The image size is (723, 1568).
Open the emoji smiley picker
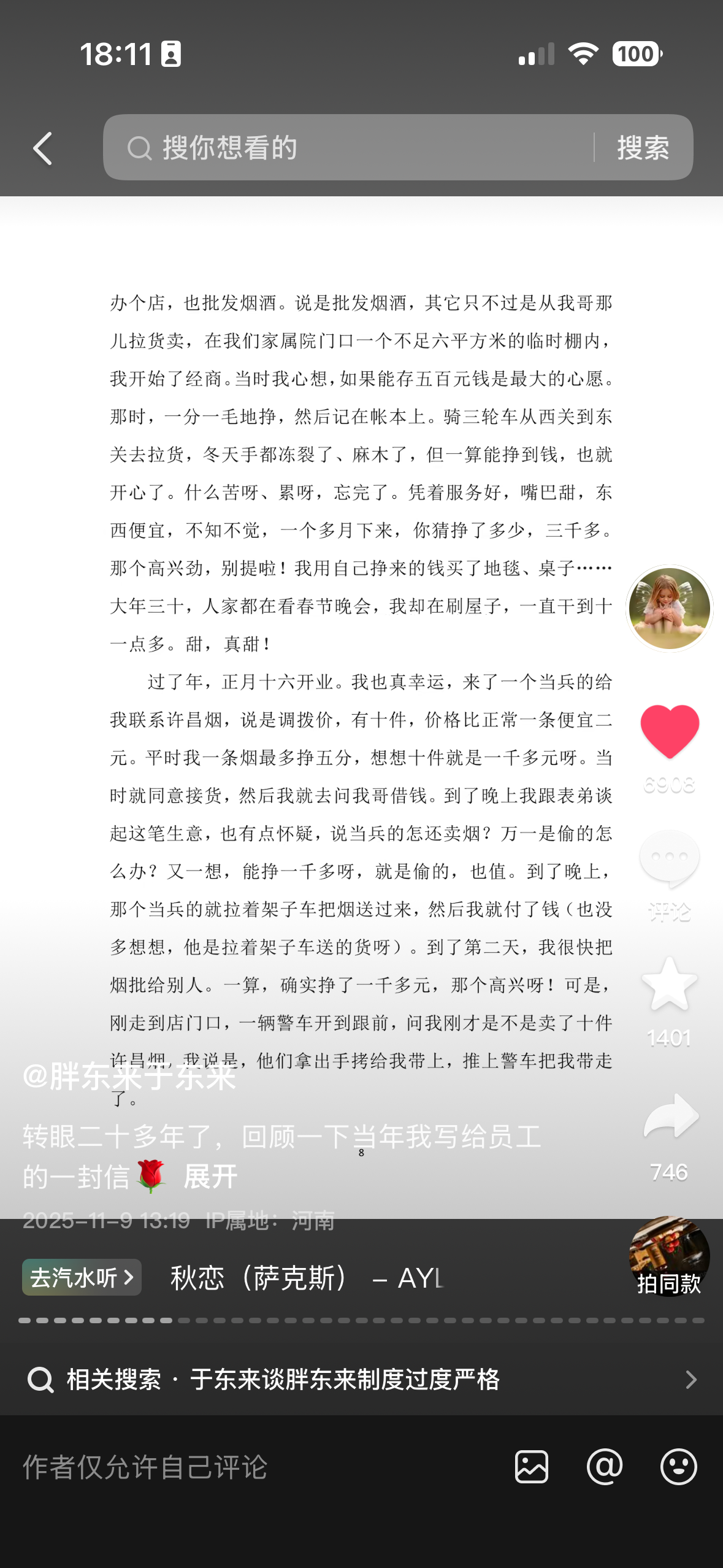(678, 1467)
